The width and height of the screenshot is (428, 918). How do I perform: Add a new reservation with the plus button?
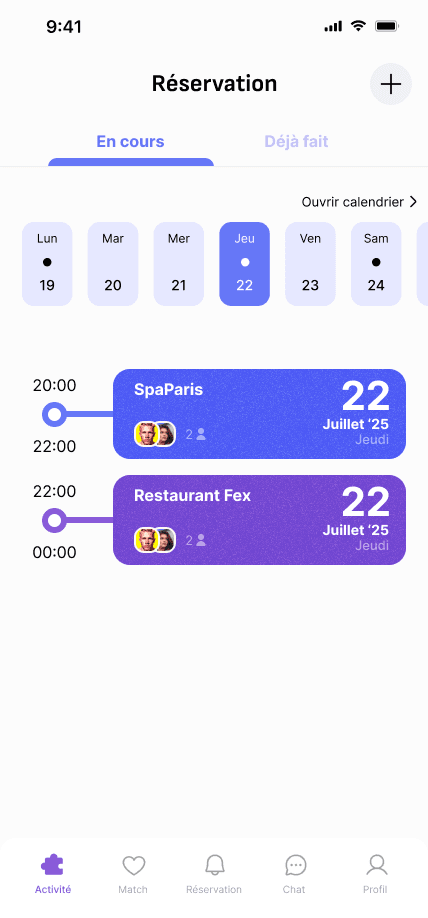(391, 84)
